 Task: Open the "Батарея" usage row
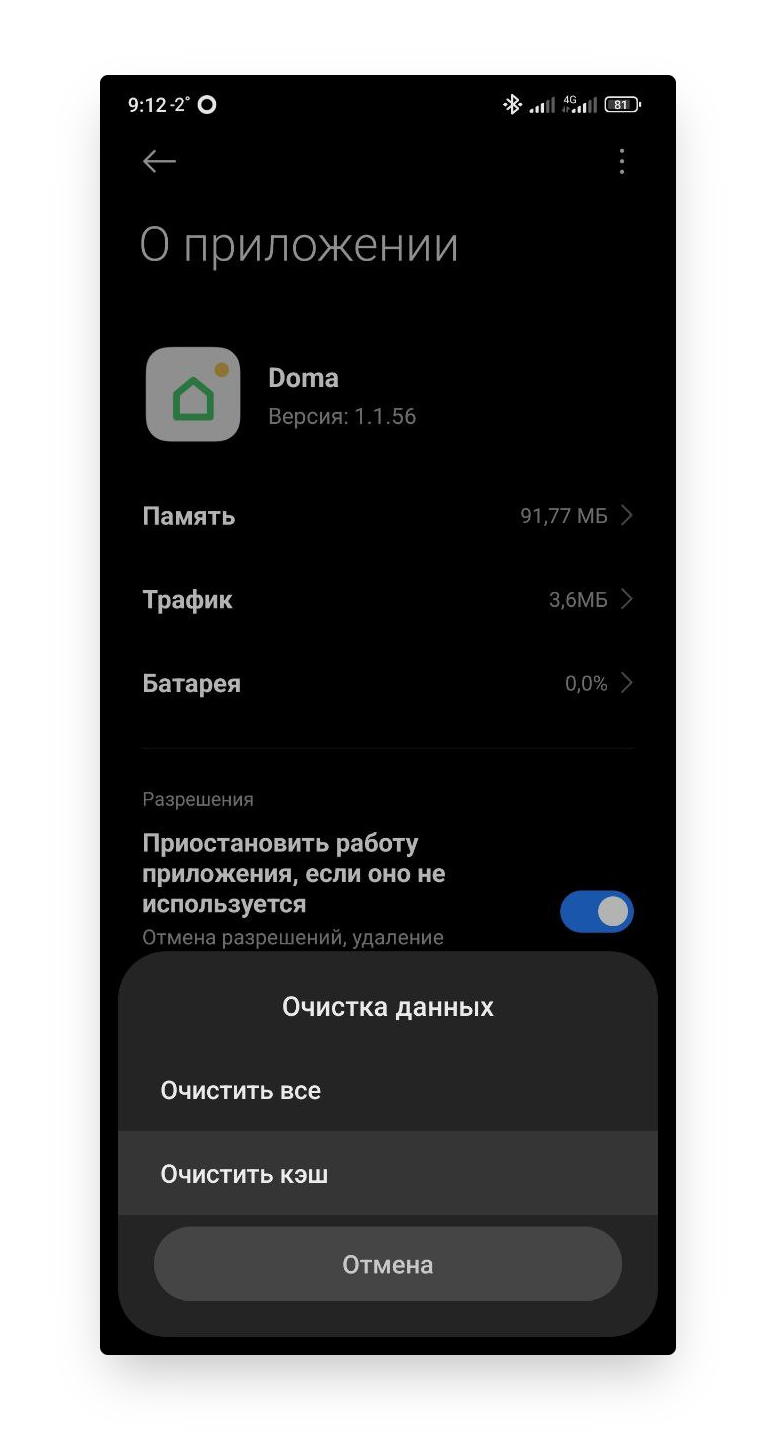click(x=388, y=684)
